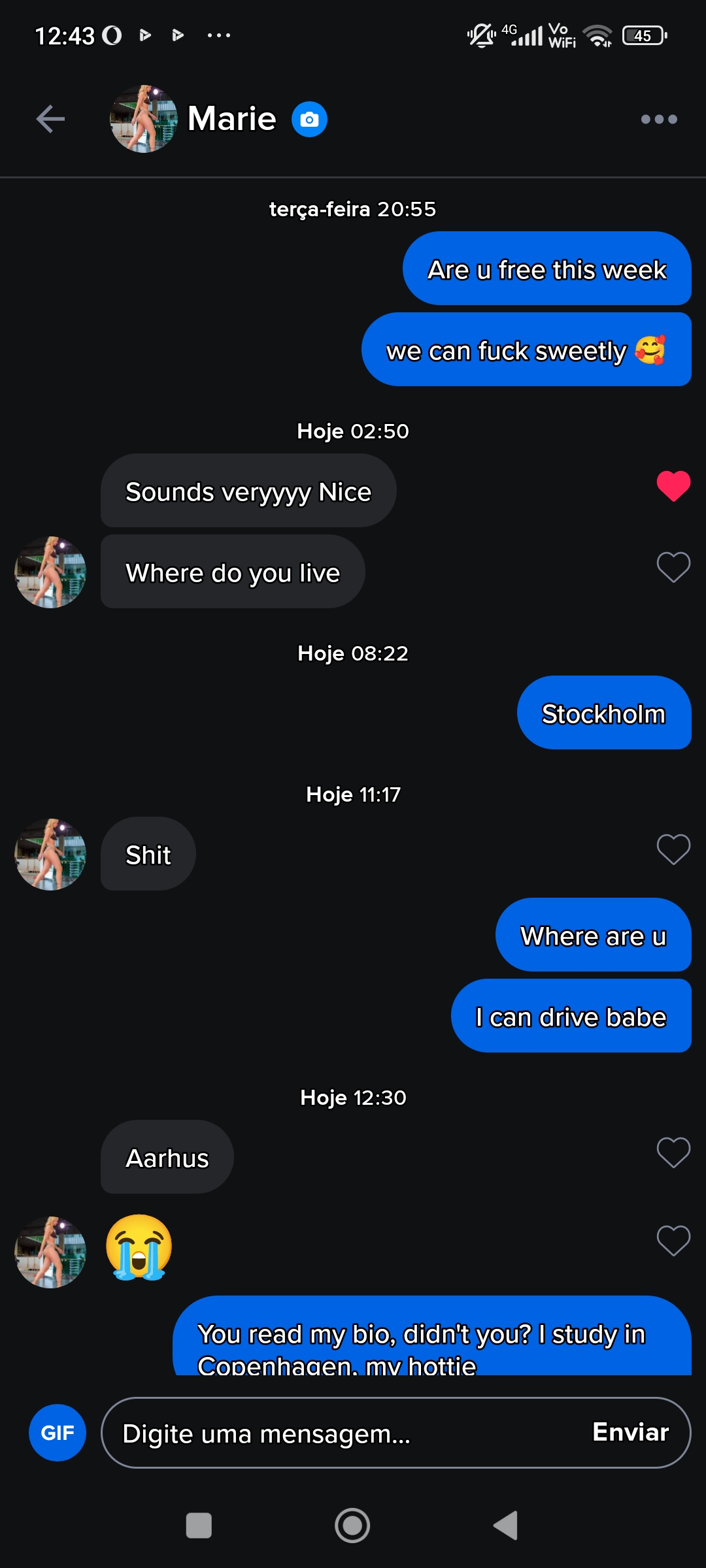Go to the system home screen

tap(352, 1526)
